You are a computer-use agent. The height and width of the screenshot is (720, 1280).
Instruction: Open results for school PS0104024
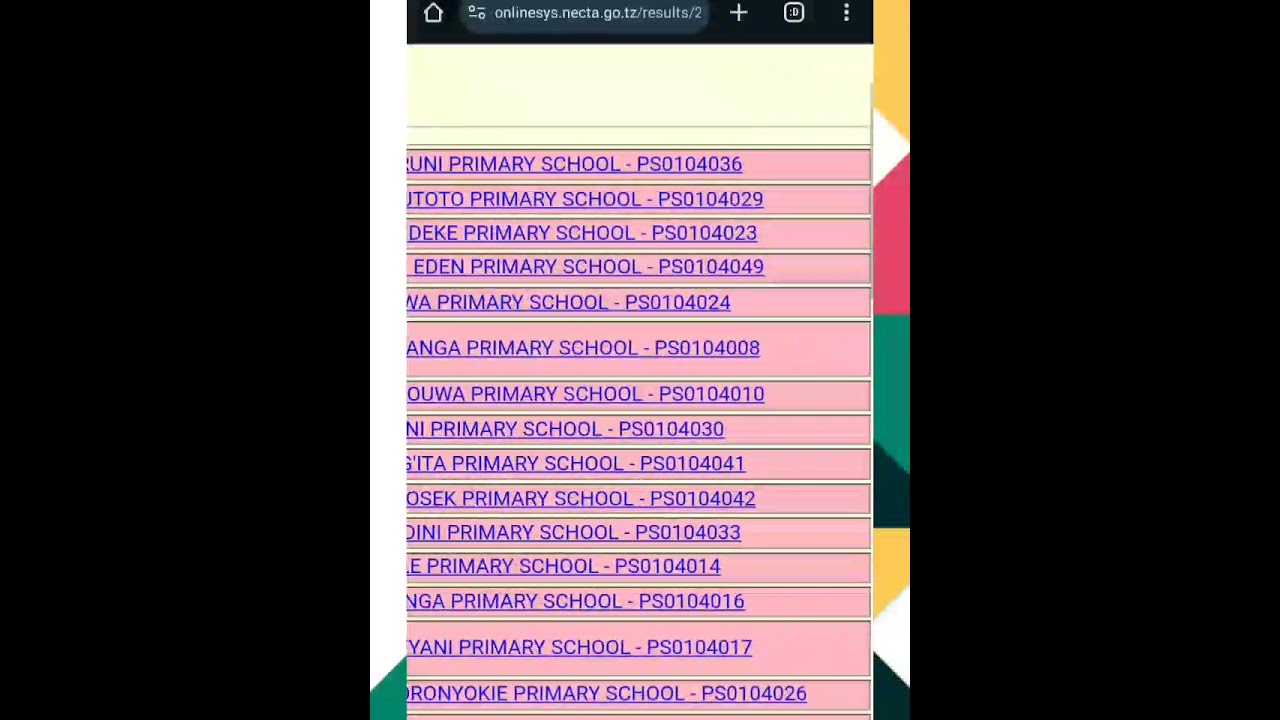[x=569, y=302]
